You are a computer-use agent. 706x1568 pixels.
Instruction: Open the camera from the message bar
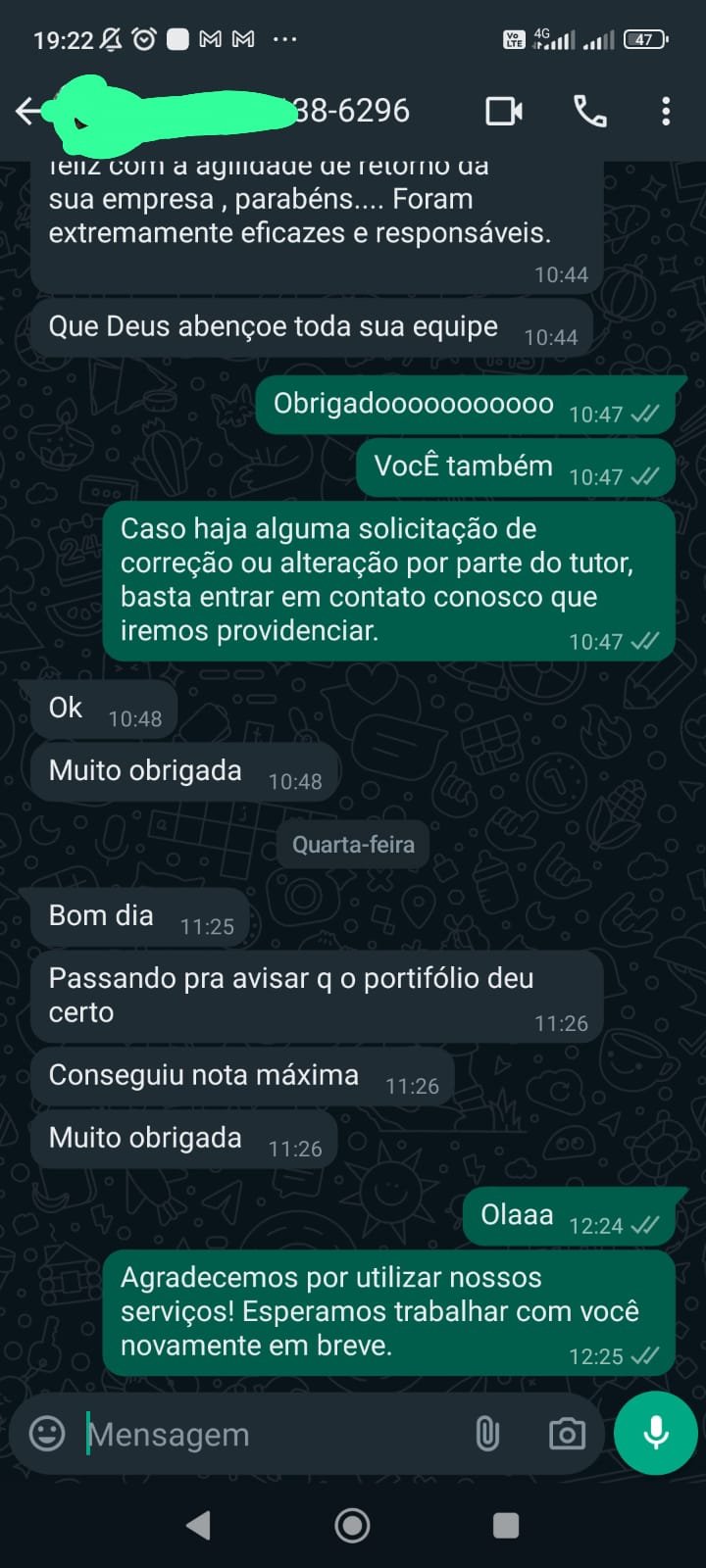coord(567,1434)
